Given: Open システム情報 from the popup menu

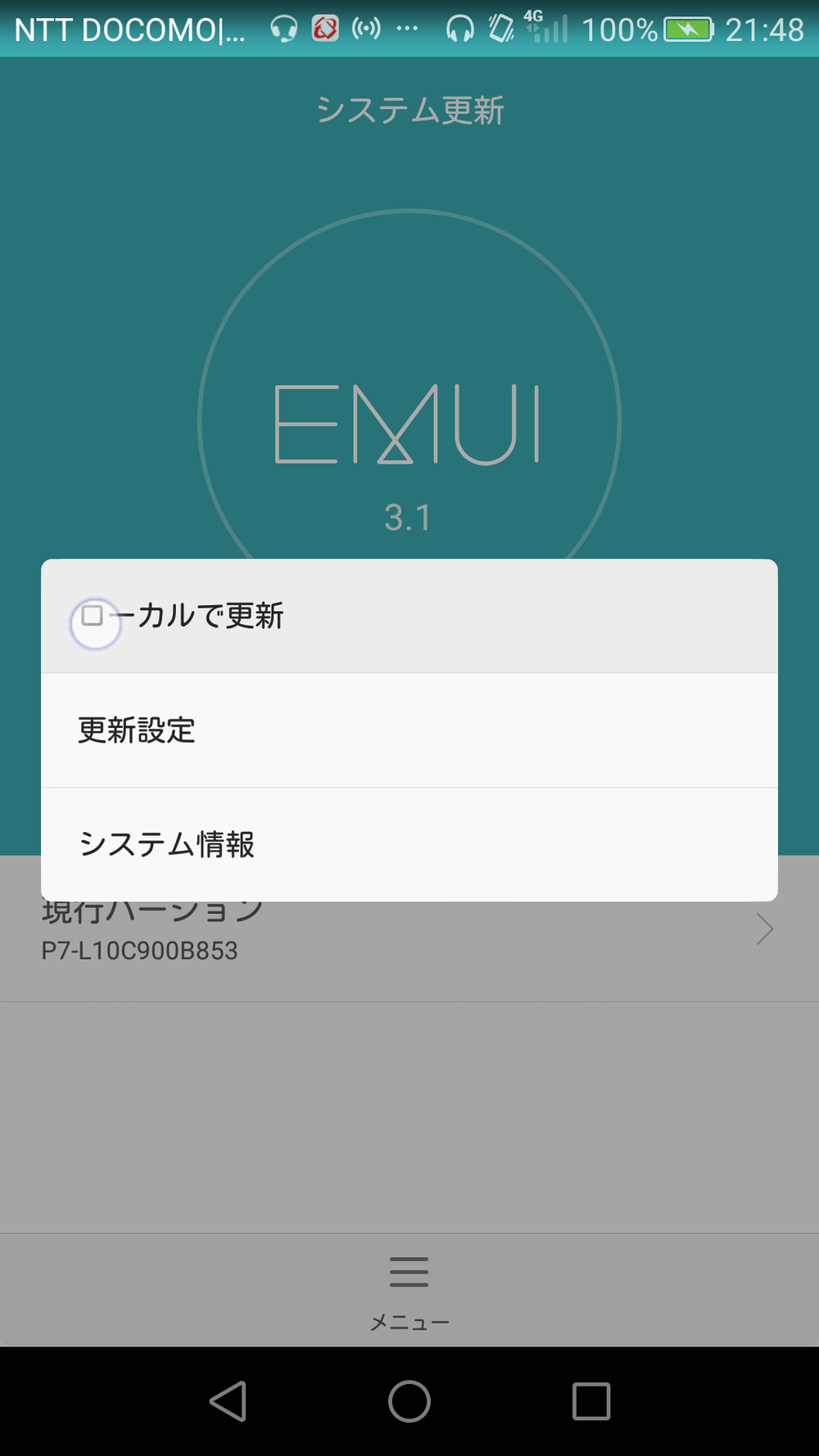Looking at the screenshot, I should click(409, 844).
